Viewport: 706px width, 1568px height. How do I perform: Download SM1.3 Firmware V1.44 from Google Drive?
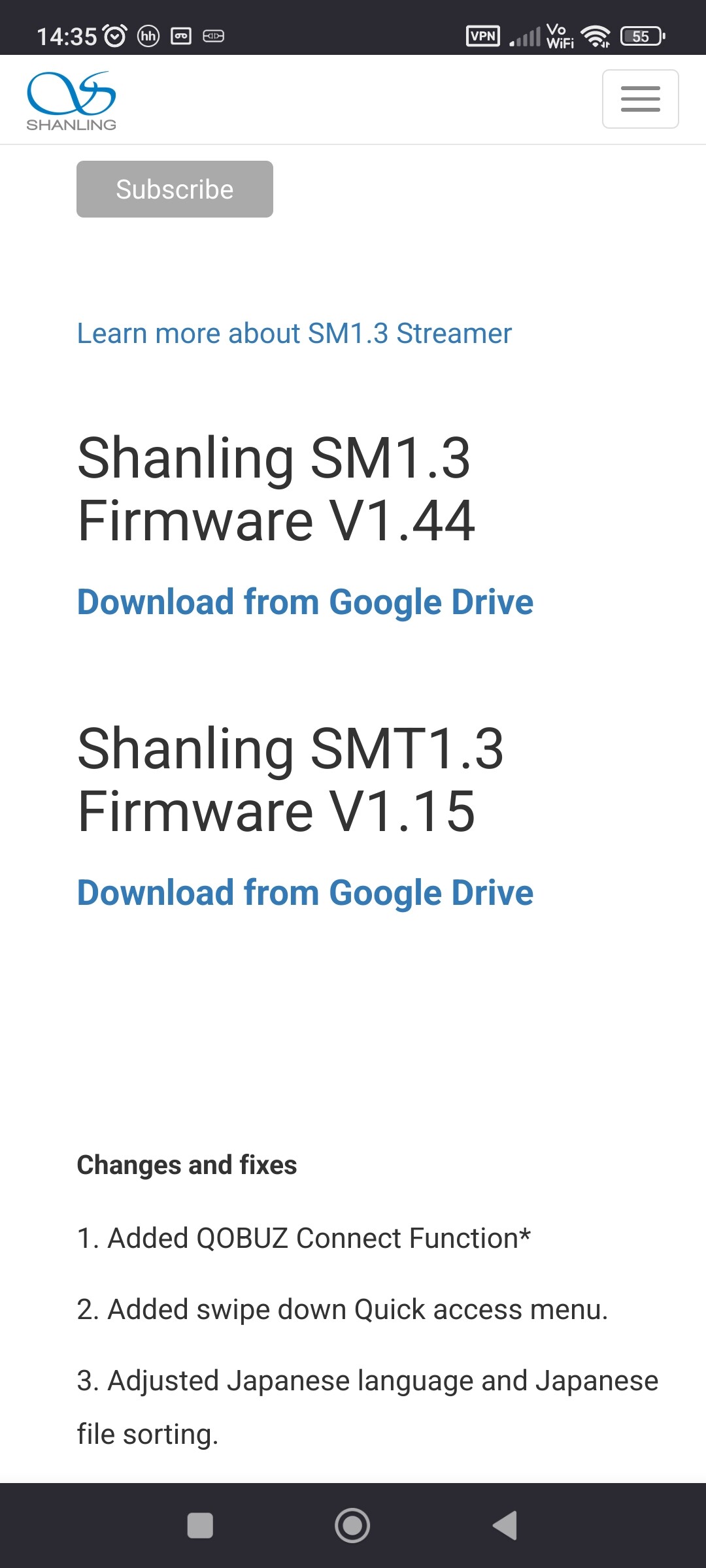305,602
